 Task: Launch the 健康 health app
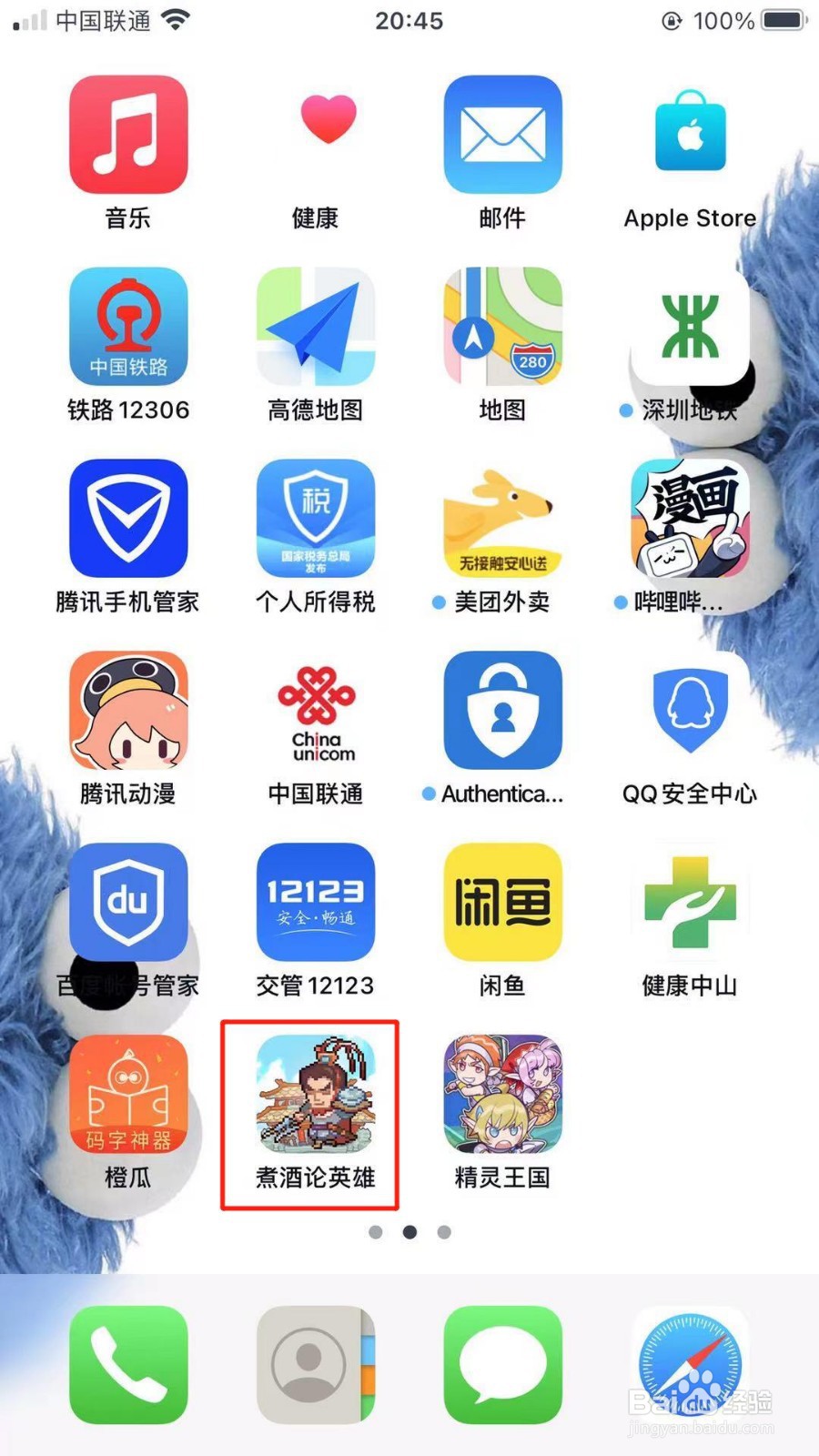coord(316,135)
